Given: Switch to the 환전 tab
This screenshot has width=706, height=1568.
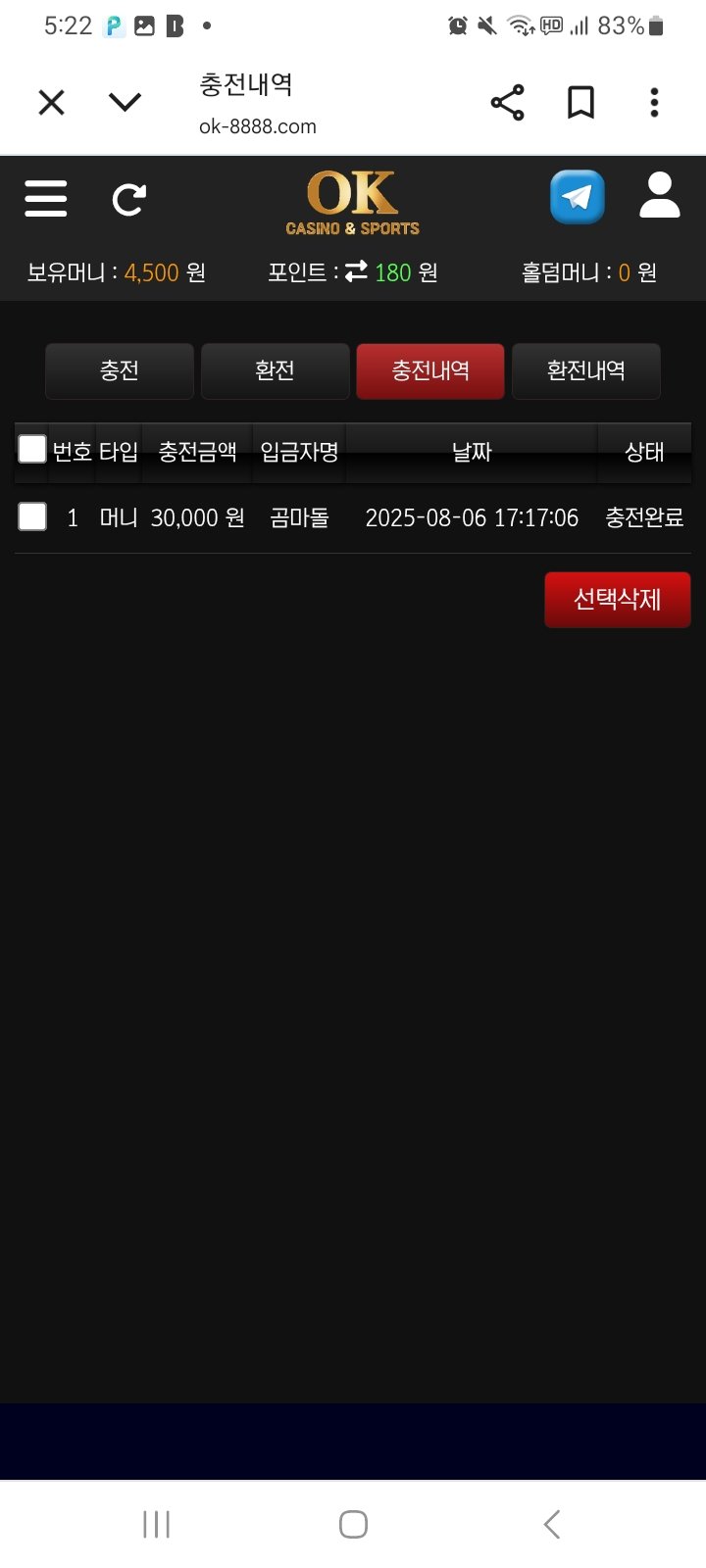Looking at the screenshot, I should 275,370.
